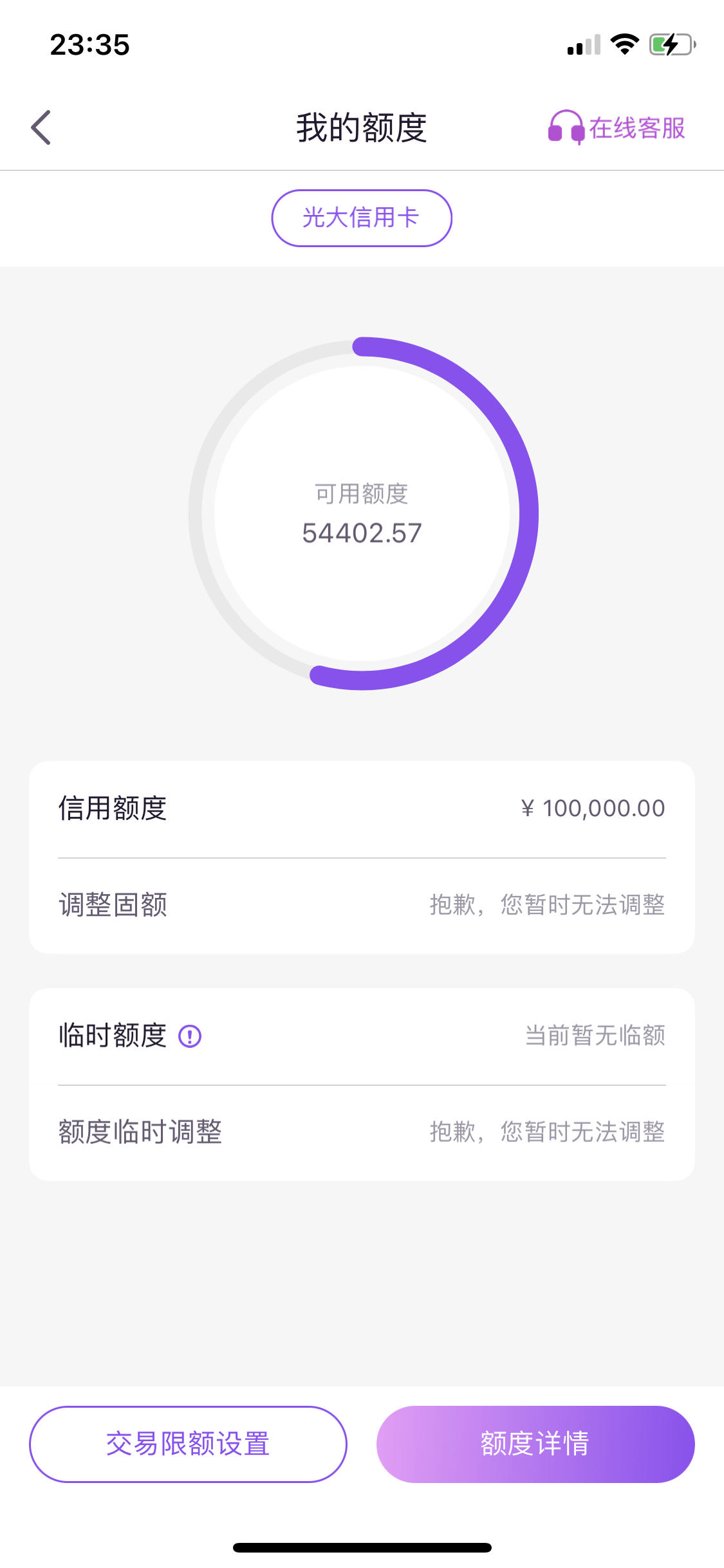Open 交易限额设置 button
Image resolution: width=724 pixels, height=1568 pixels.
tap(188, 1444)
